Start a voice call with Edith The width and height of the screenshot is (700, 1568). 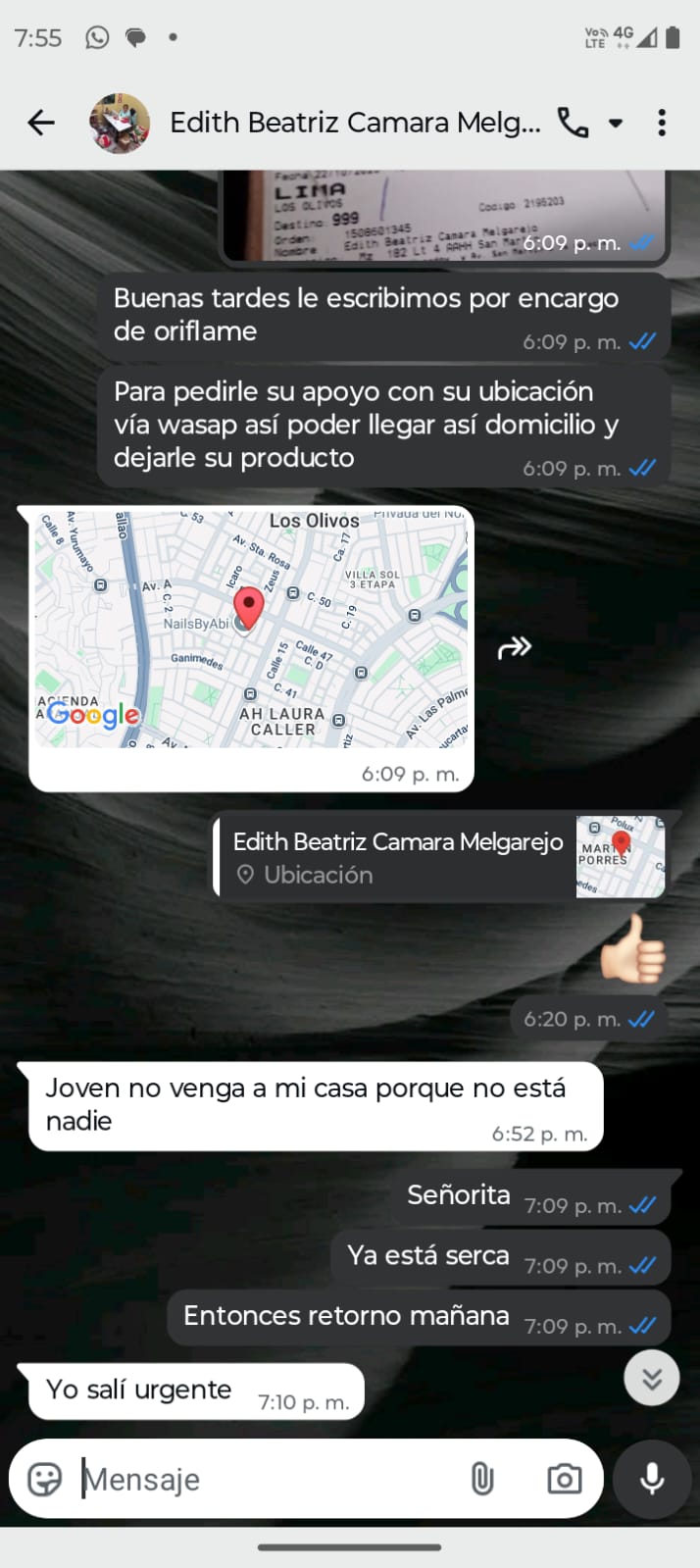[573, 123]
